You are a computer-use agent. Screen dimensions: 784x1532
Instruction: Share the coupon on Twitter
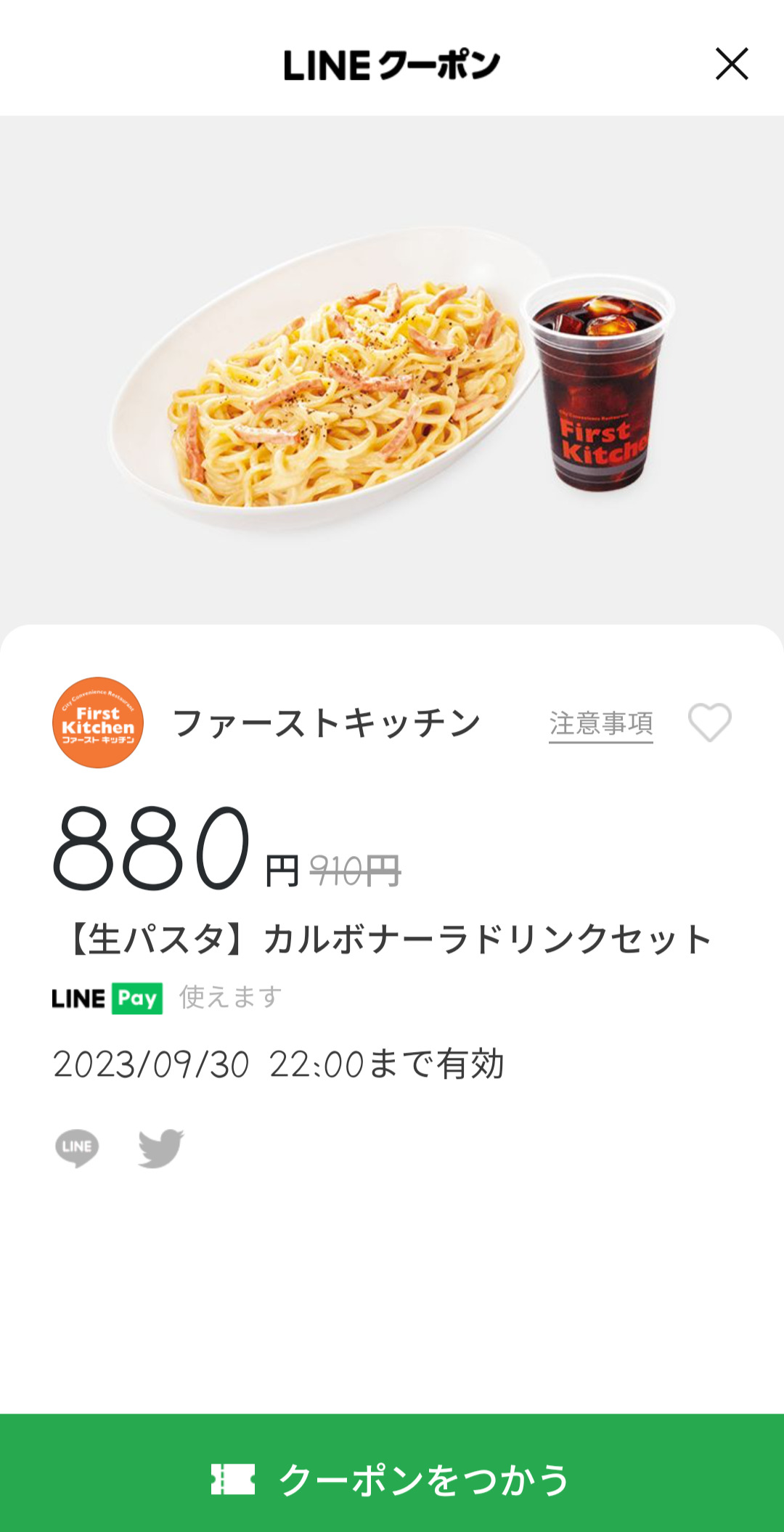tap(160, 1148)
